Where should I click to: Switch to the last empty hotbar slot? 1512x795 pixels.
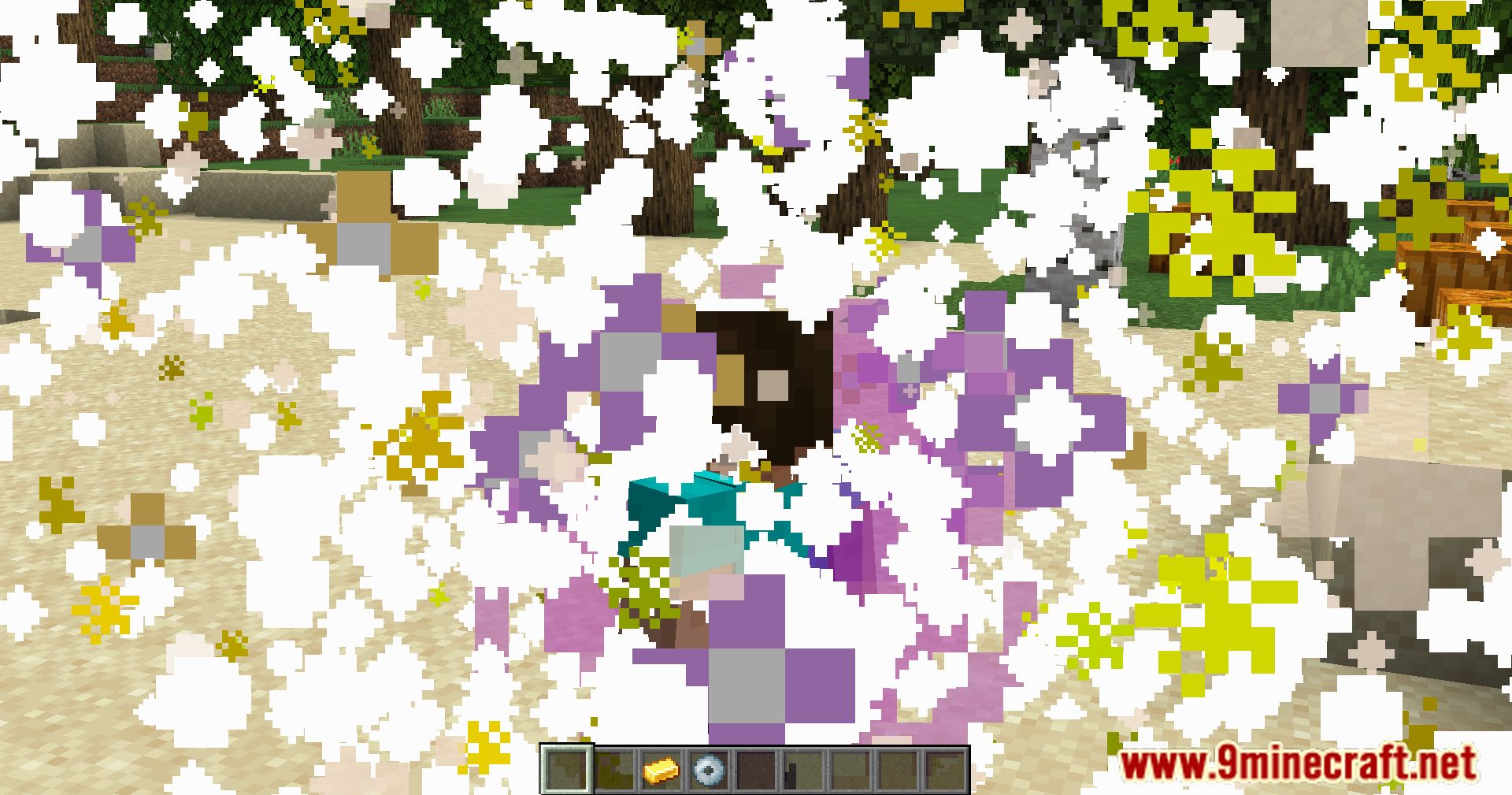[x=944, y=770]
